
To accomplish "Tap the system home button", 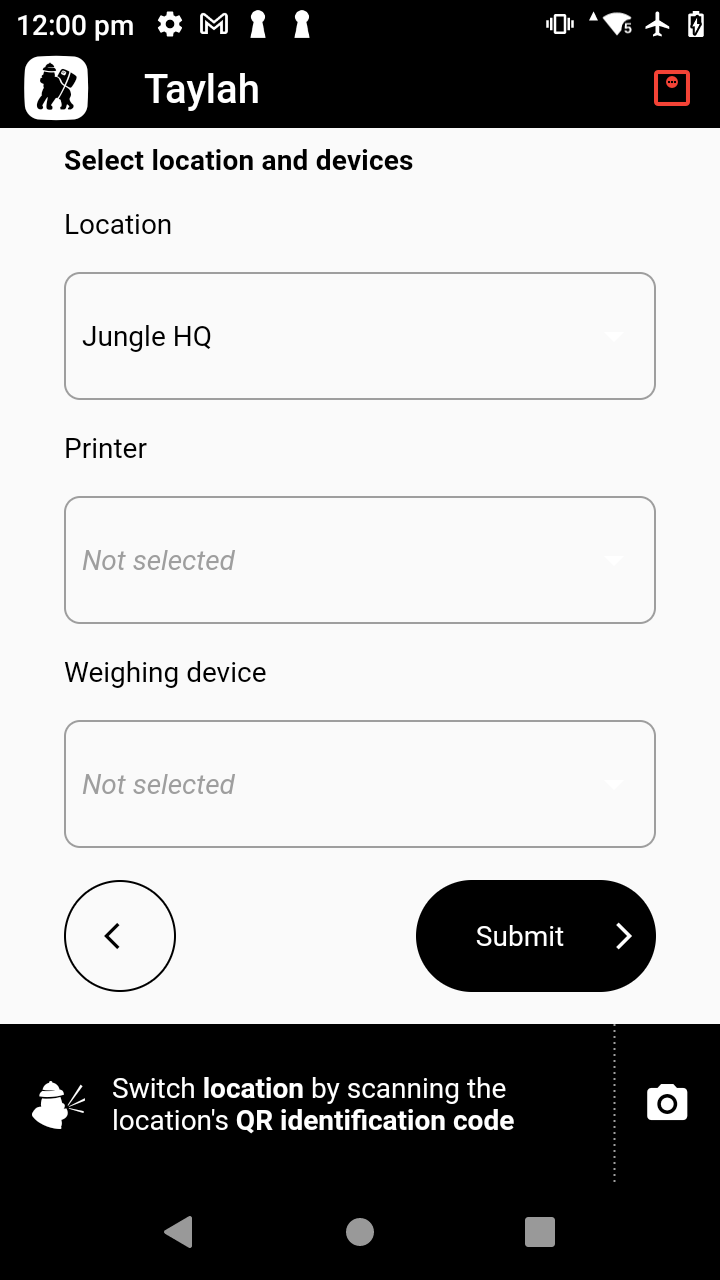I will (x=360, y=1232).
